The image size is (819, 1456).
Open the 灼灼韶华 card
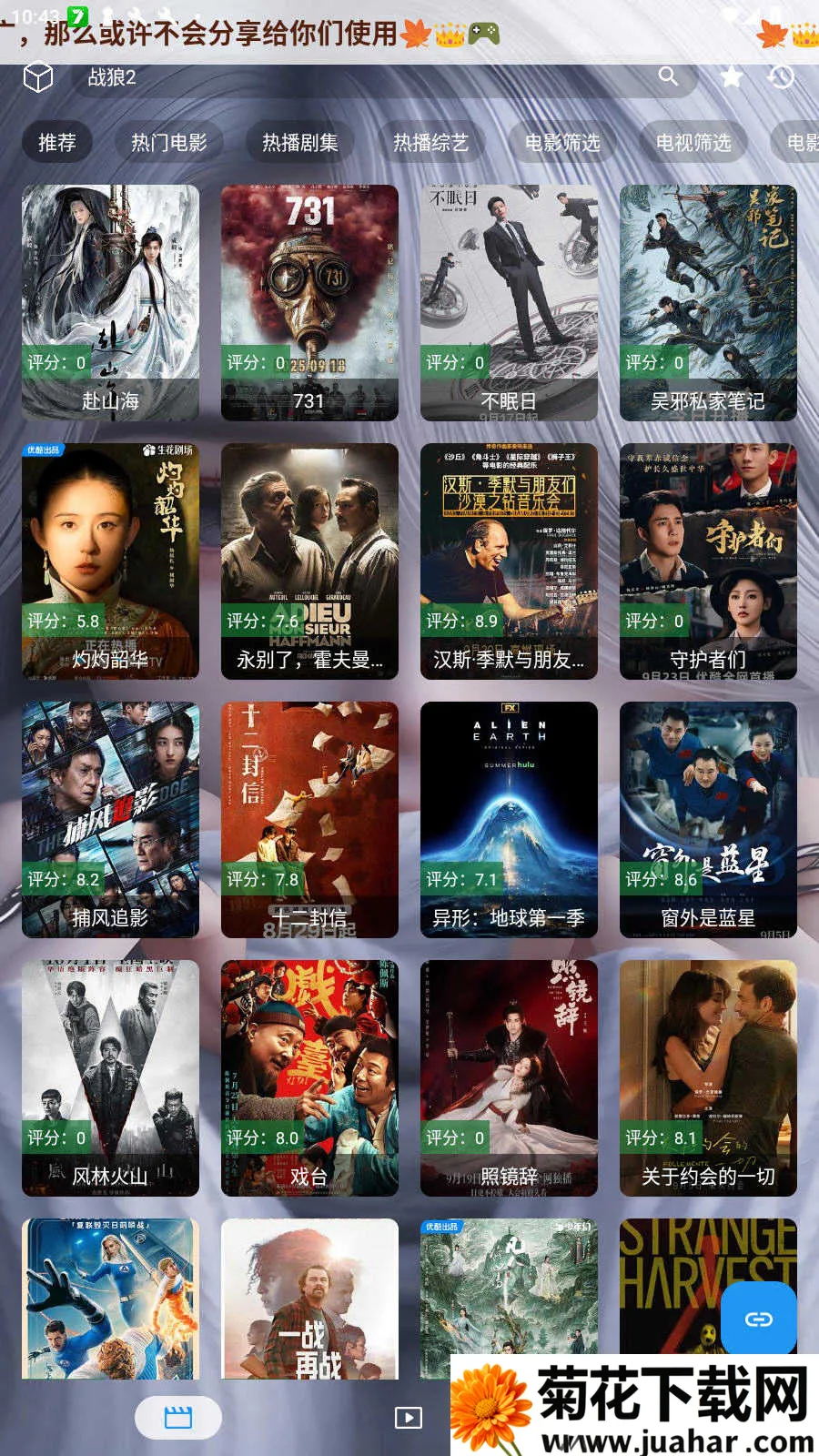[110, 561]
